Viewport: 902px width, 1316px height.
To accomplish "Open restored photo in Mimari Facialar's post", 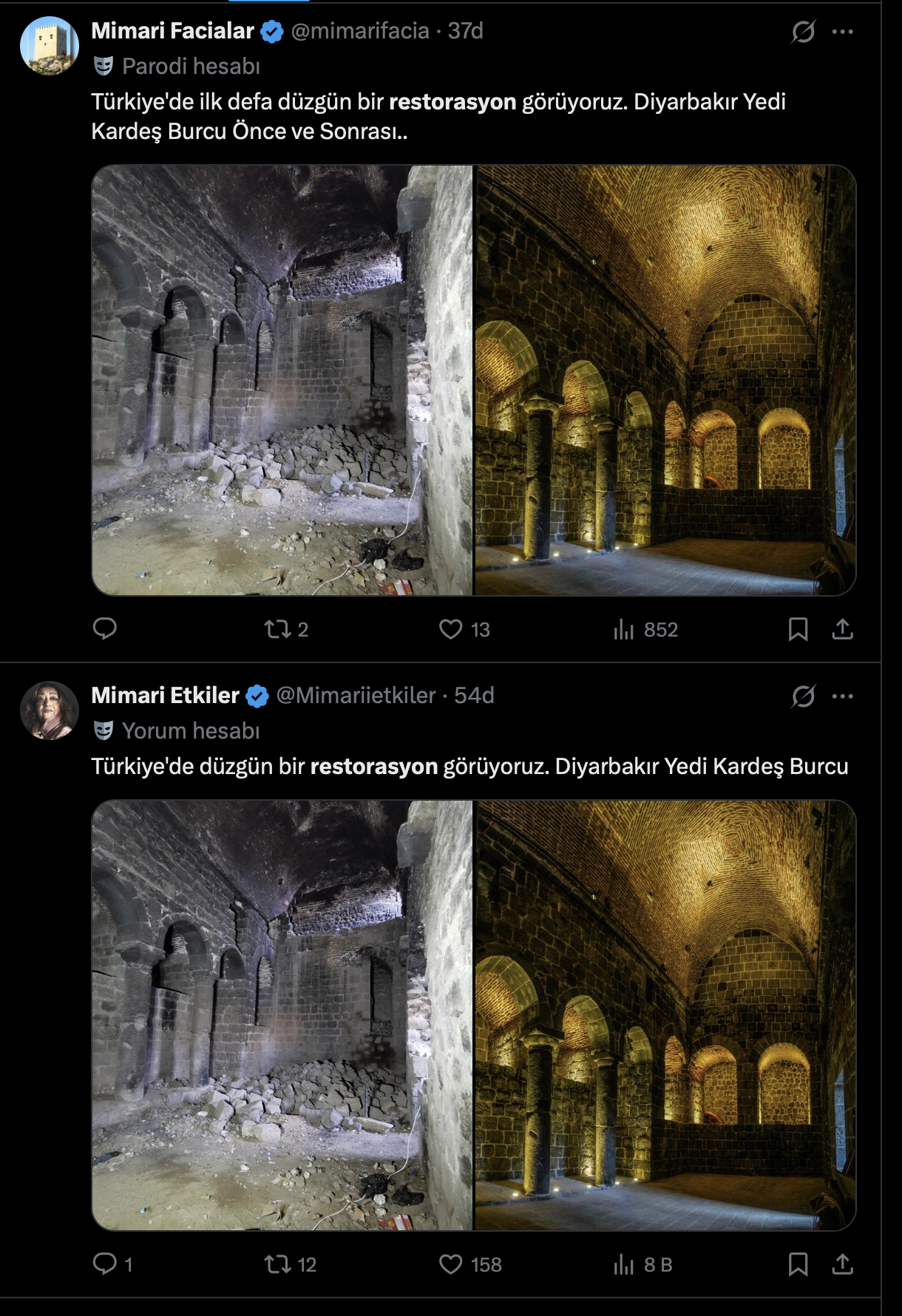I will (665, 380).
